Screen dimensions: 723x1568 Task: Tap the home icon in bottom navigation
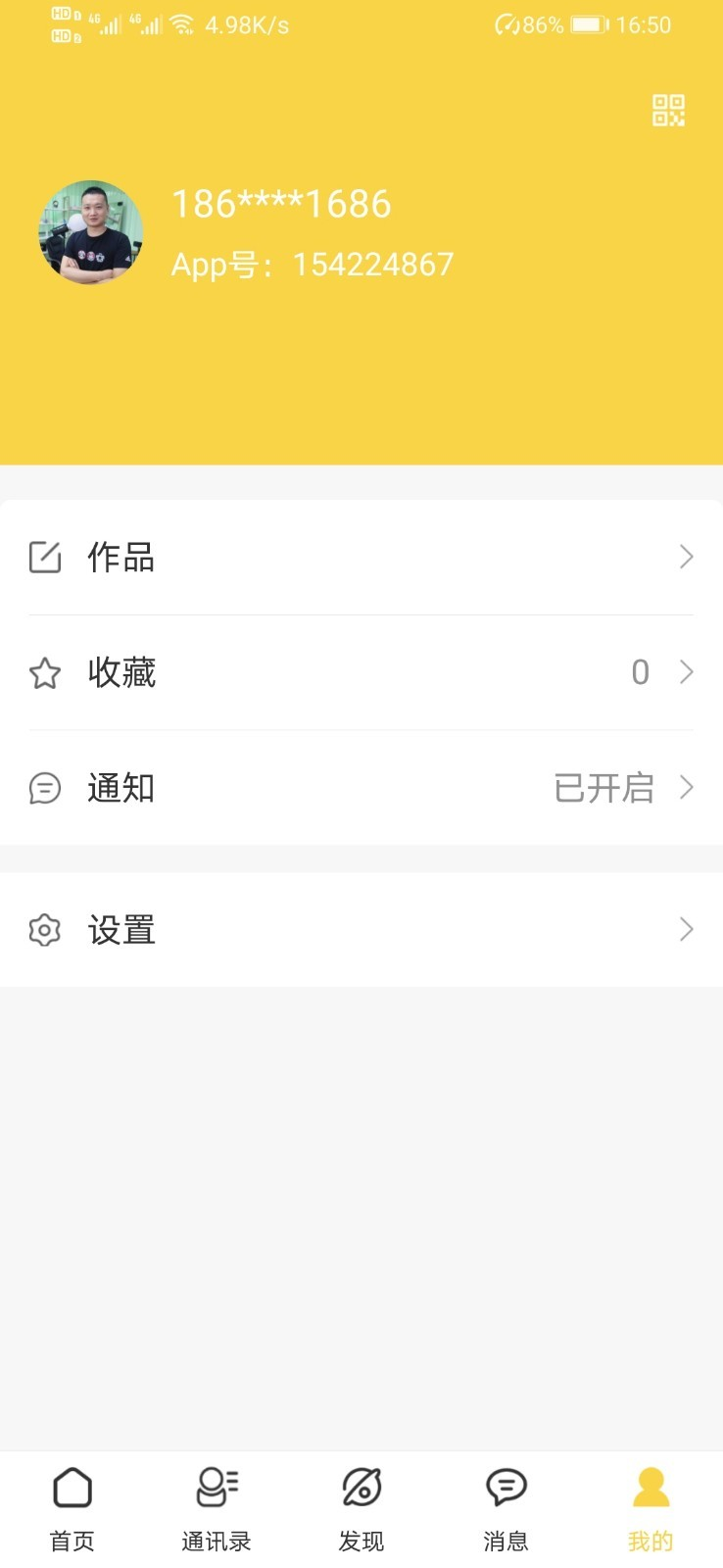[x=72, y=1489]
